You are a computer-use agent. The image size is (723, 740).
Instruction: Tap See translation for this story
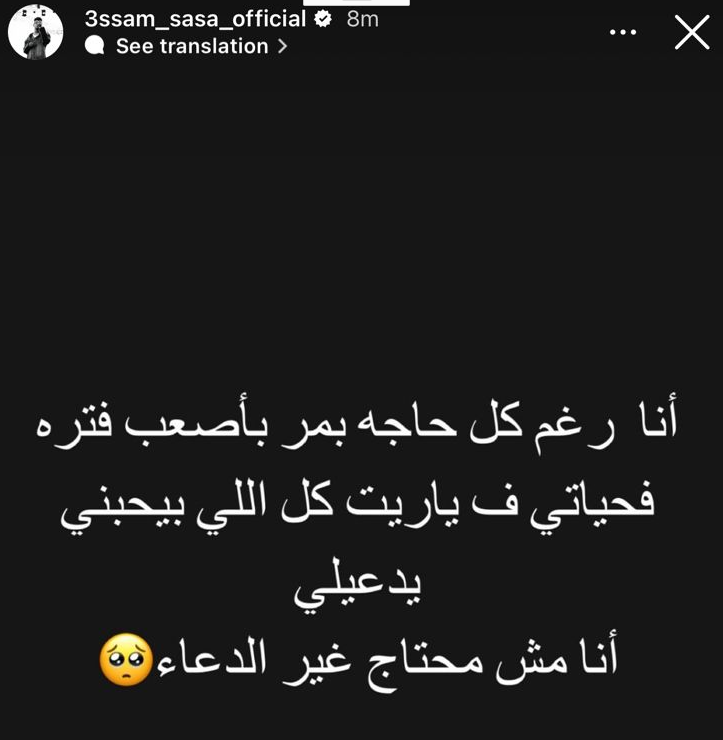point(190,46)
